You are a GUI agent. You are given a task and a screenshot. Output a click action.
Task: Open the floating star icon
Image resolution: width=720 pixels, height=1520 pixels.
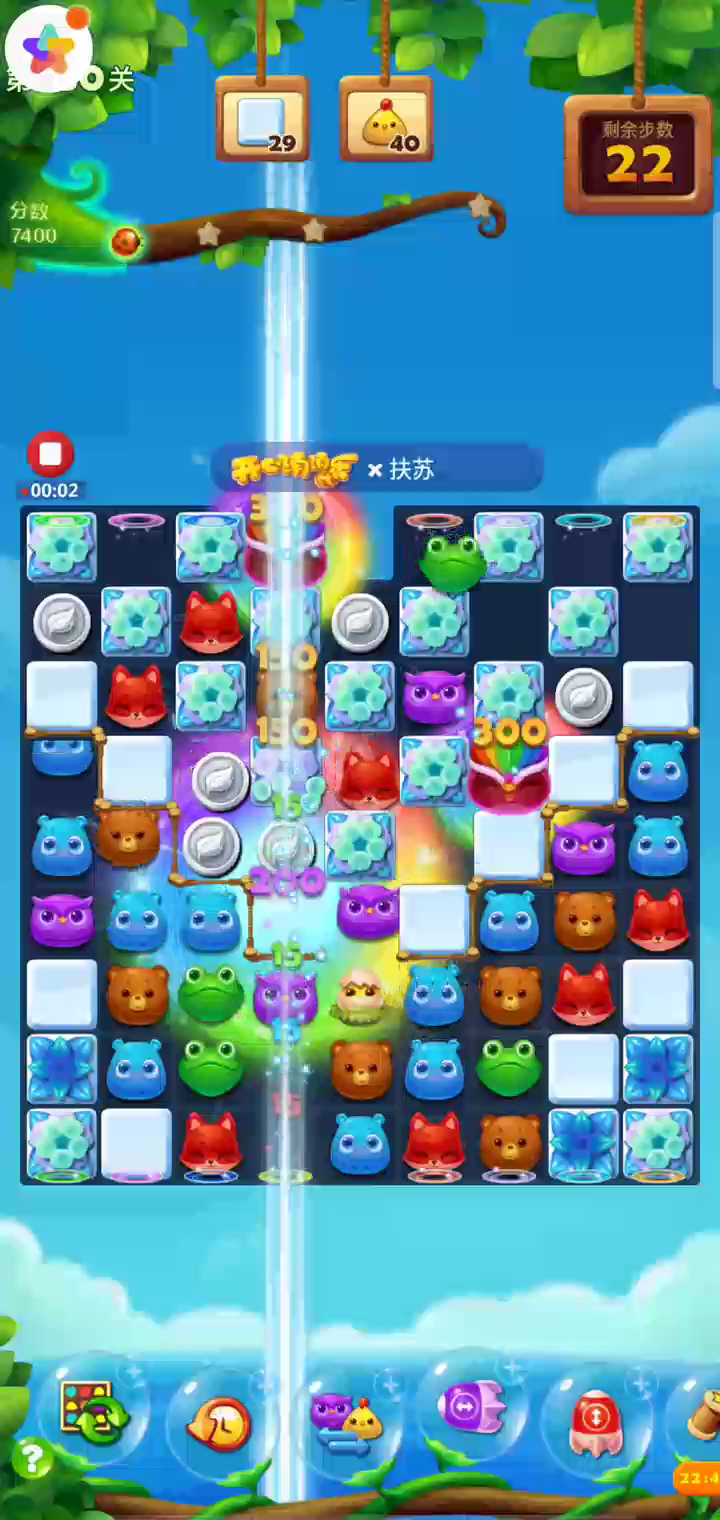48,47
